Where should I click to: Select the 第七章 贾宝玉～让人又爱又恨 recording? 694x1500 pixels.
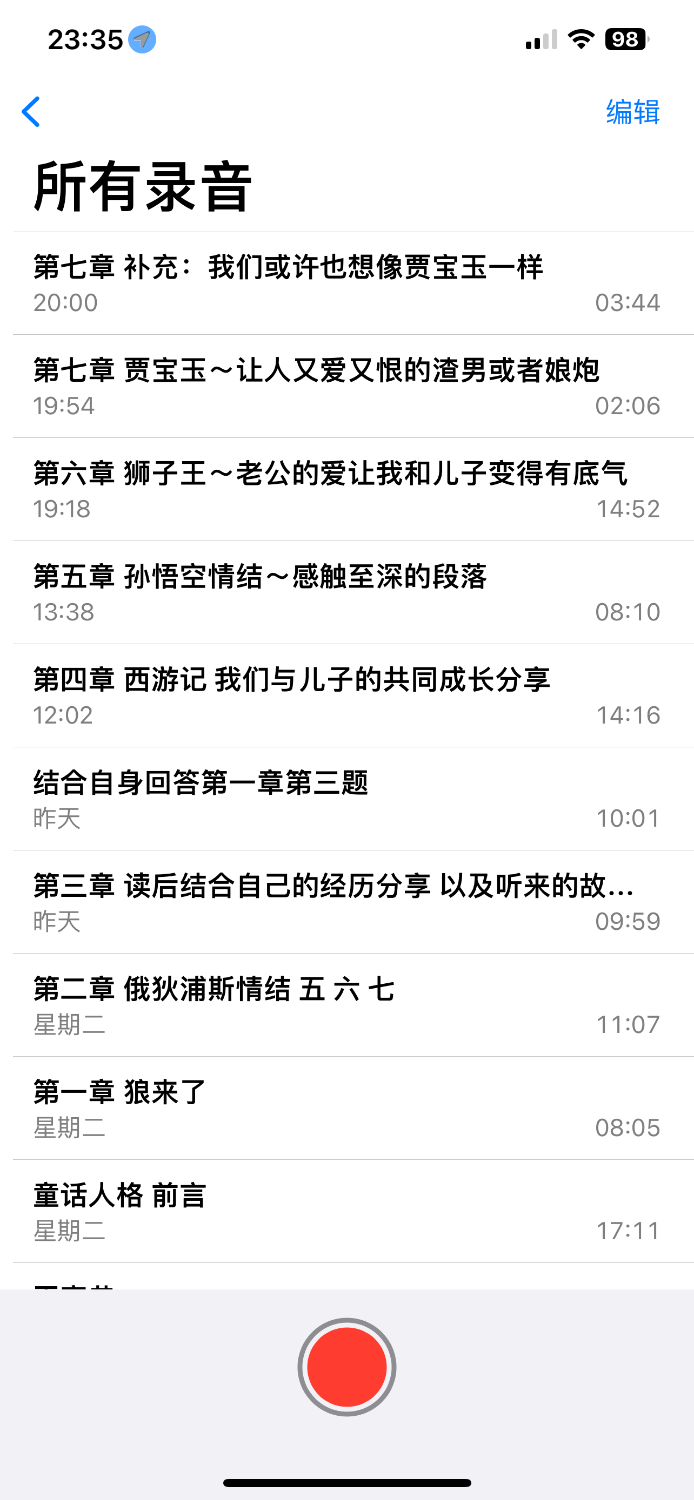[x=346, y=386]
